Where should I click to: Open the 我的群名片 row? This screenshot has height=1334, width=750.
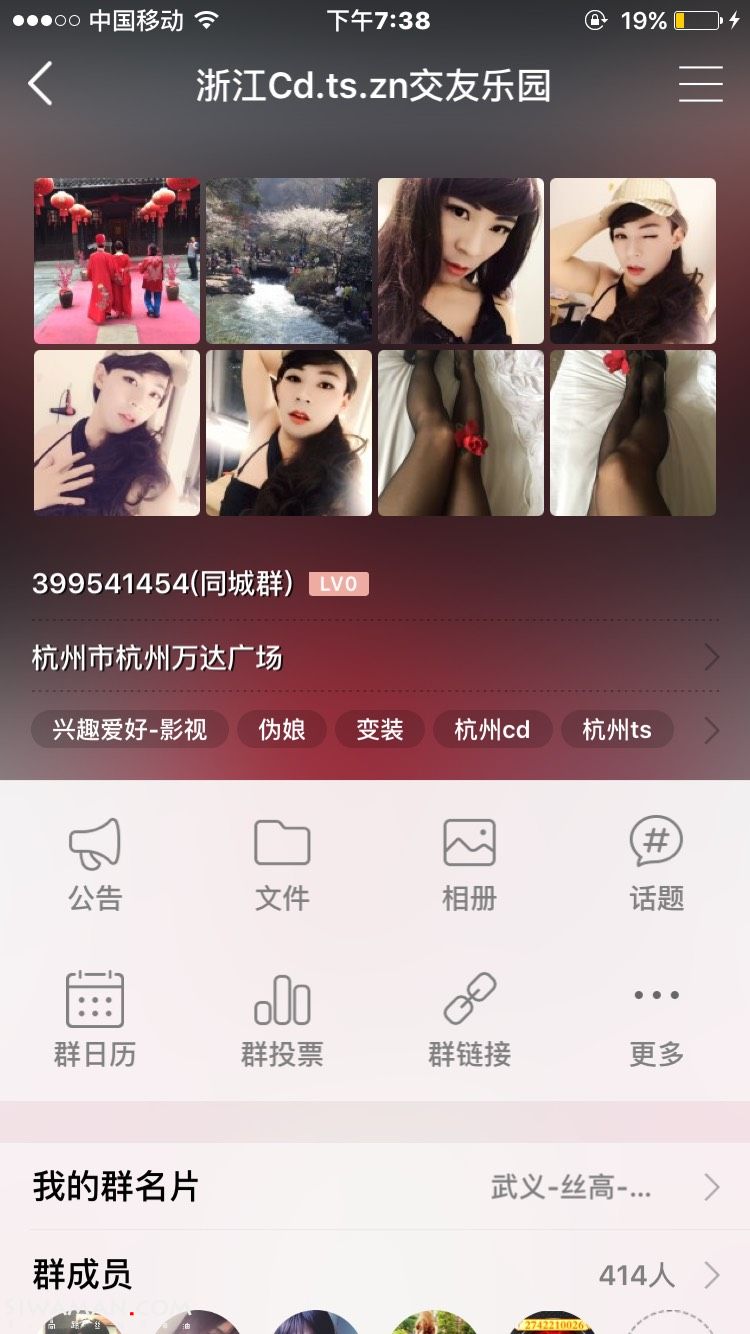point(375,1187)
